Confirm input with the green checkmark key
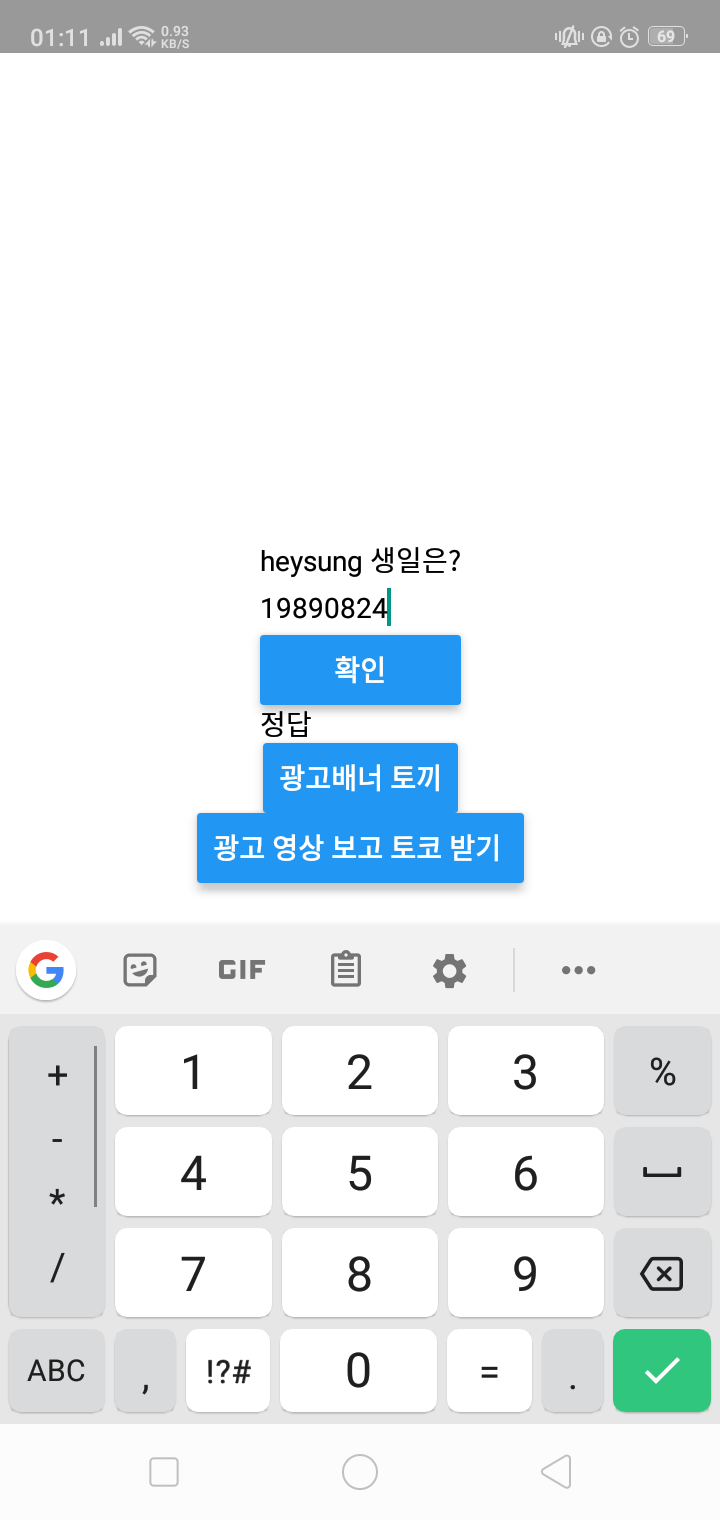The image size is (720, 1520). (662, 1370)
